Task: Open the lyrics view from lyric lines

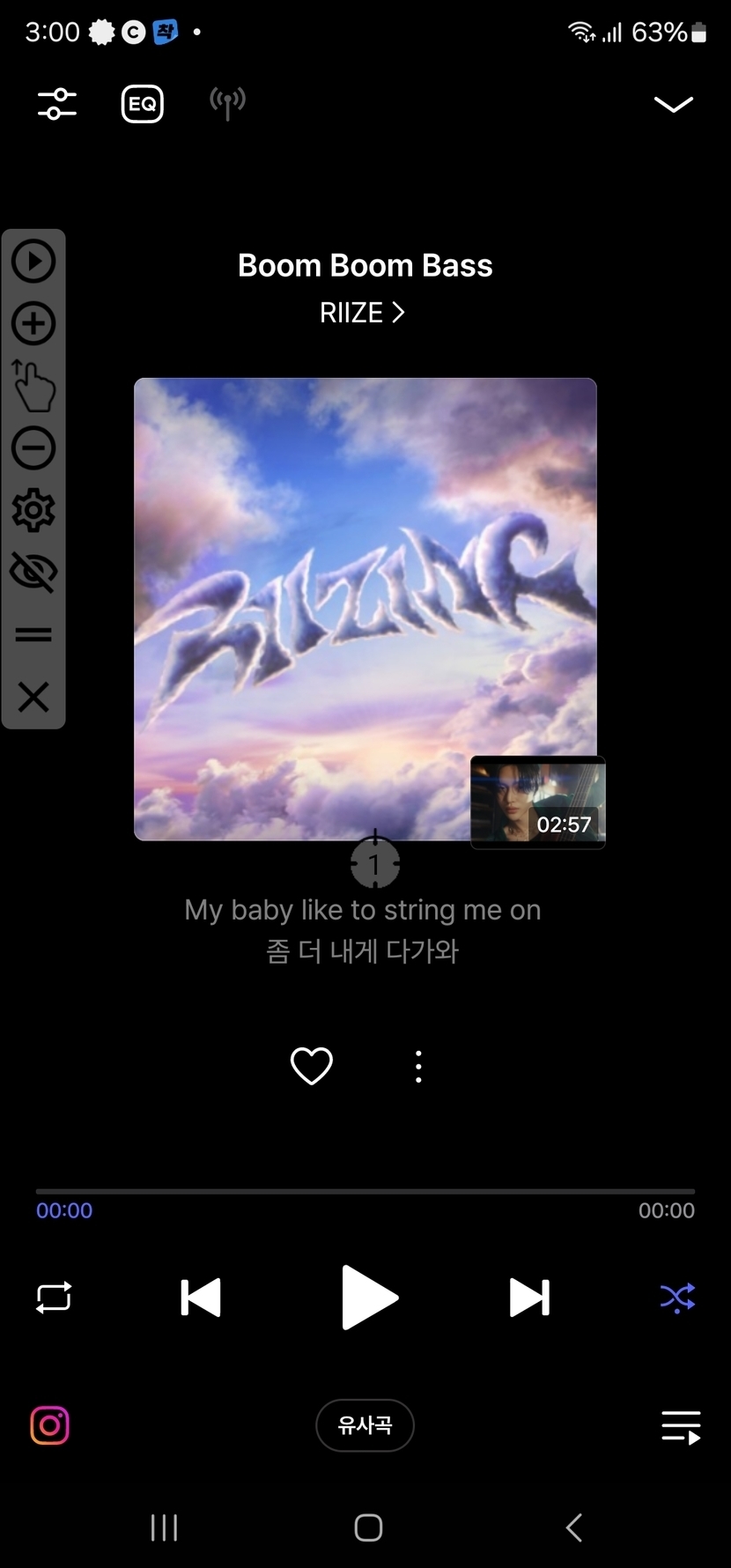Action: 363,930
